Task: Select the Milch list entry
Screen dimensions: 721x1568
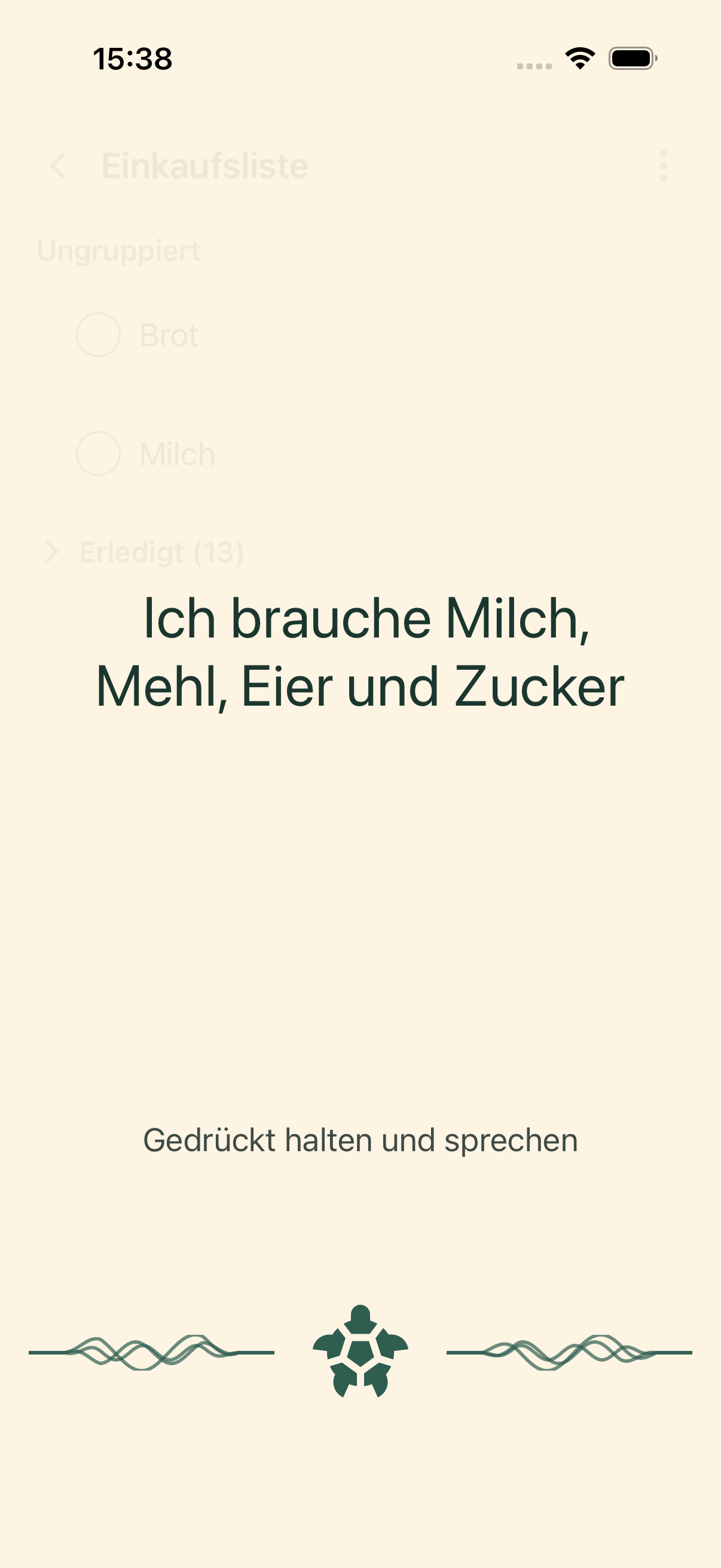Action: coord(176,453)
